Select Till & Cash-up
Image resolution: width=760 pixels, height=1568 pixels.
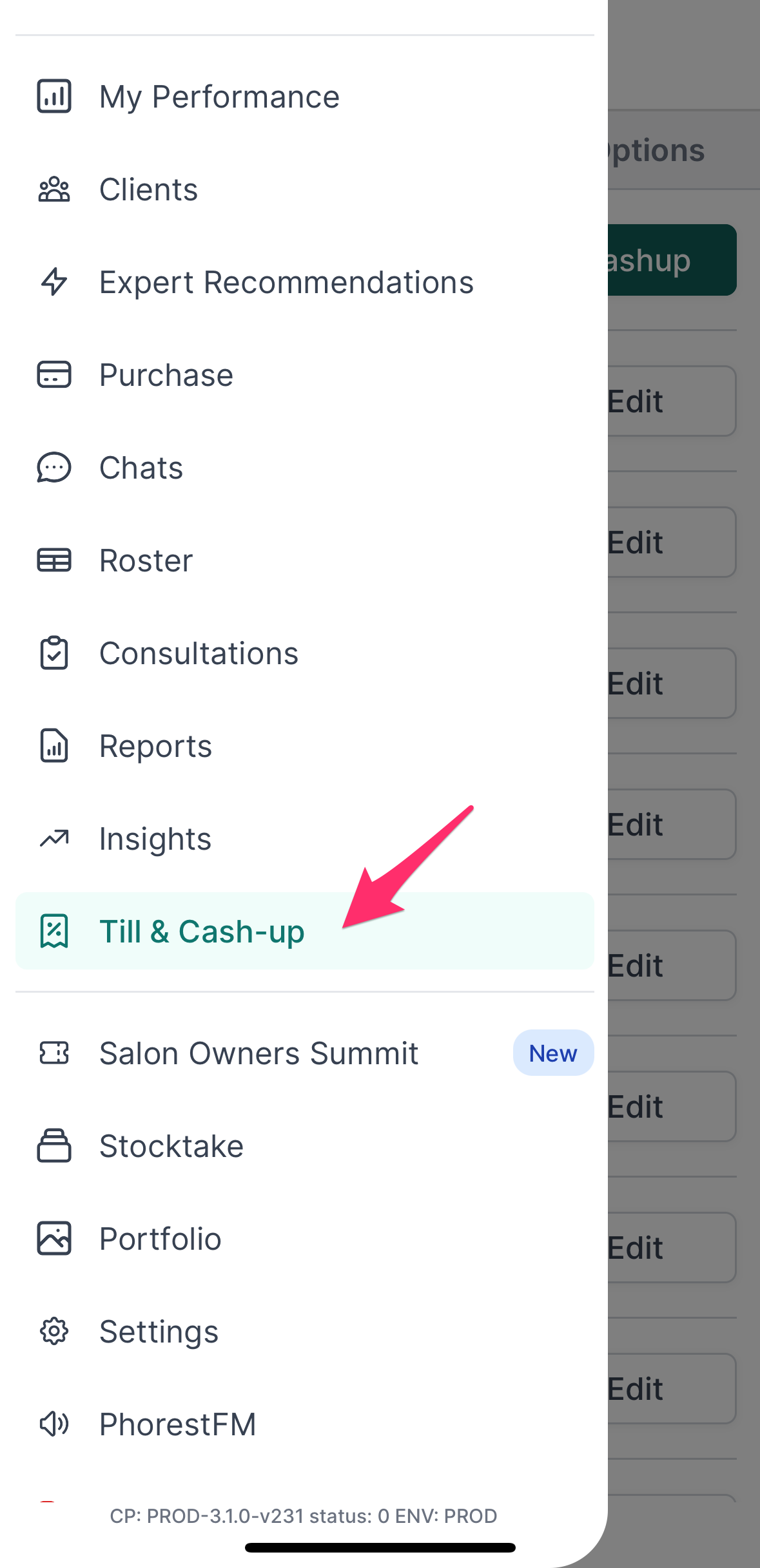tap(304, 932)
